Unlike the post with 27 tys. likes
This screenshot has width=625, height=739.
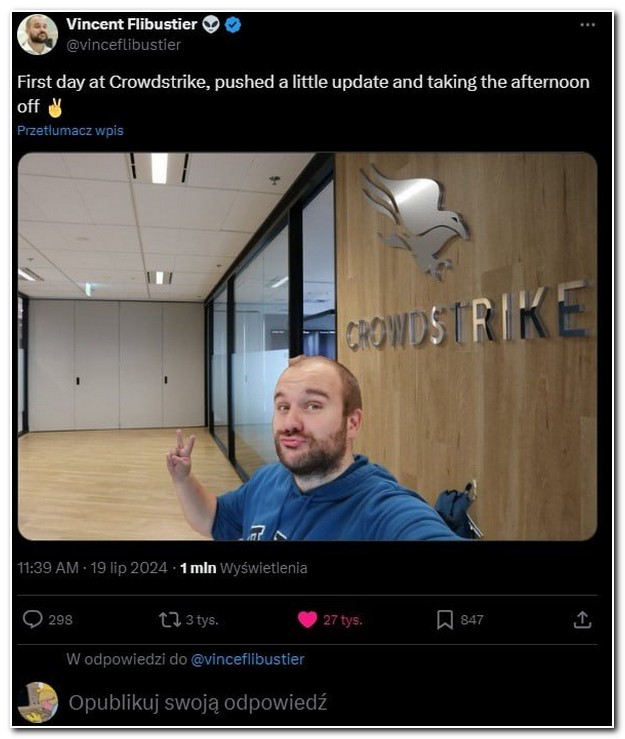[x=308, y=620]
